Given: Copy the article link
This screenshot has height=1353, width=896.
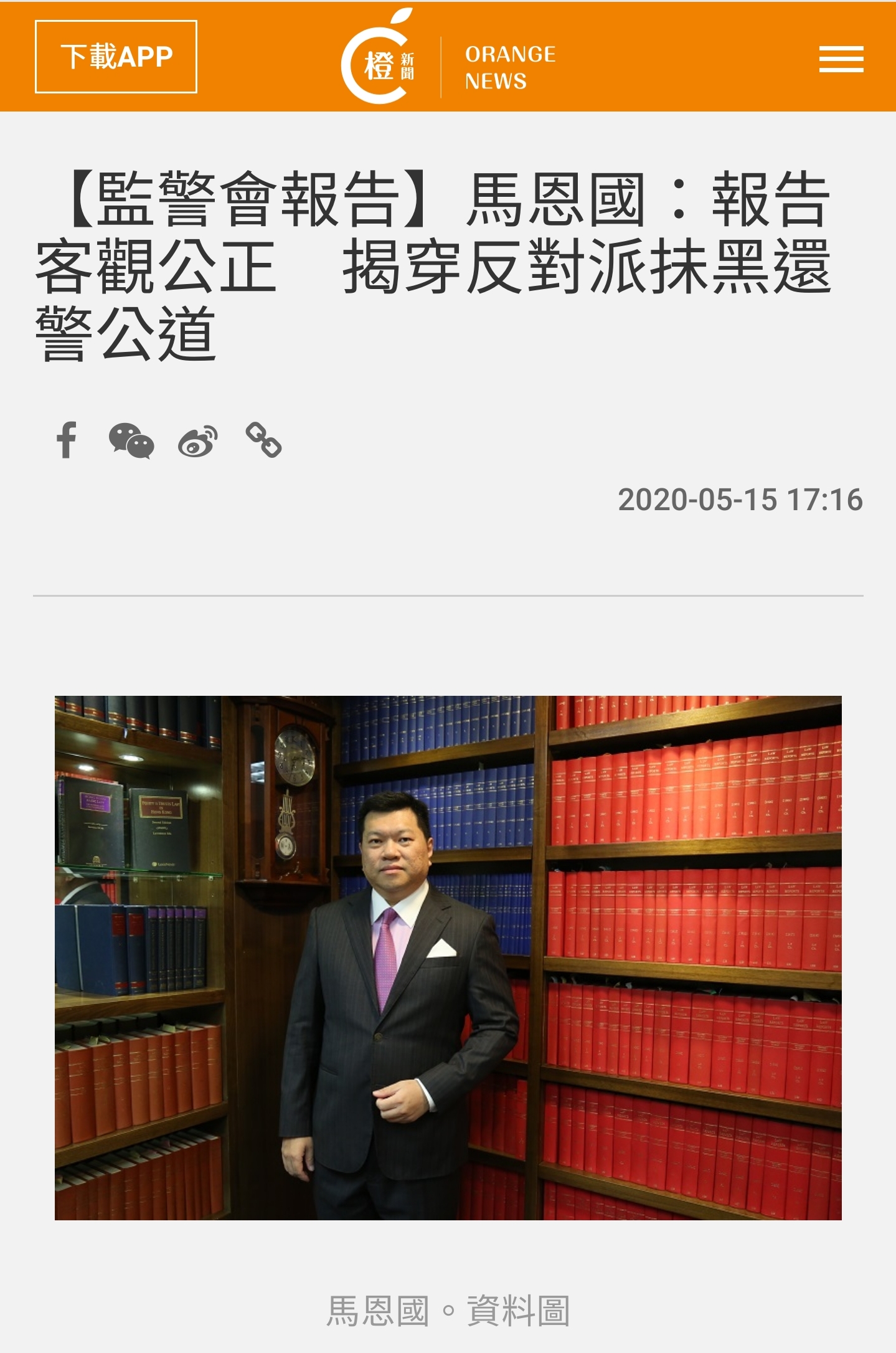Looking at the screenshot, I should tap(263, 440).
